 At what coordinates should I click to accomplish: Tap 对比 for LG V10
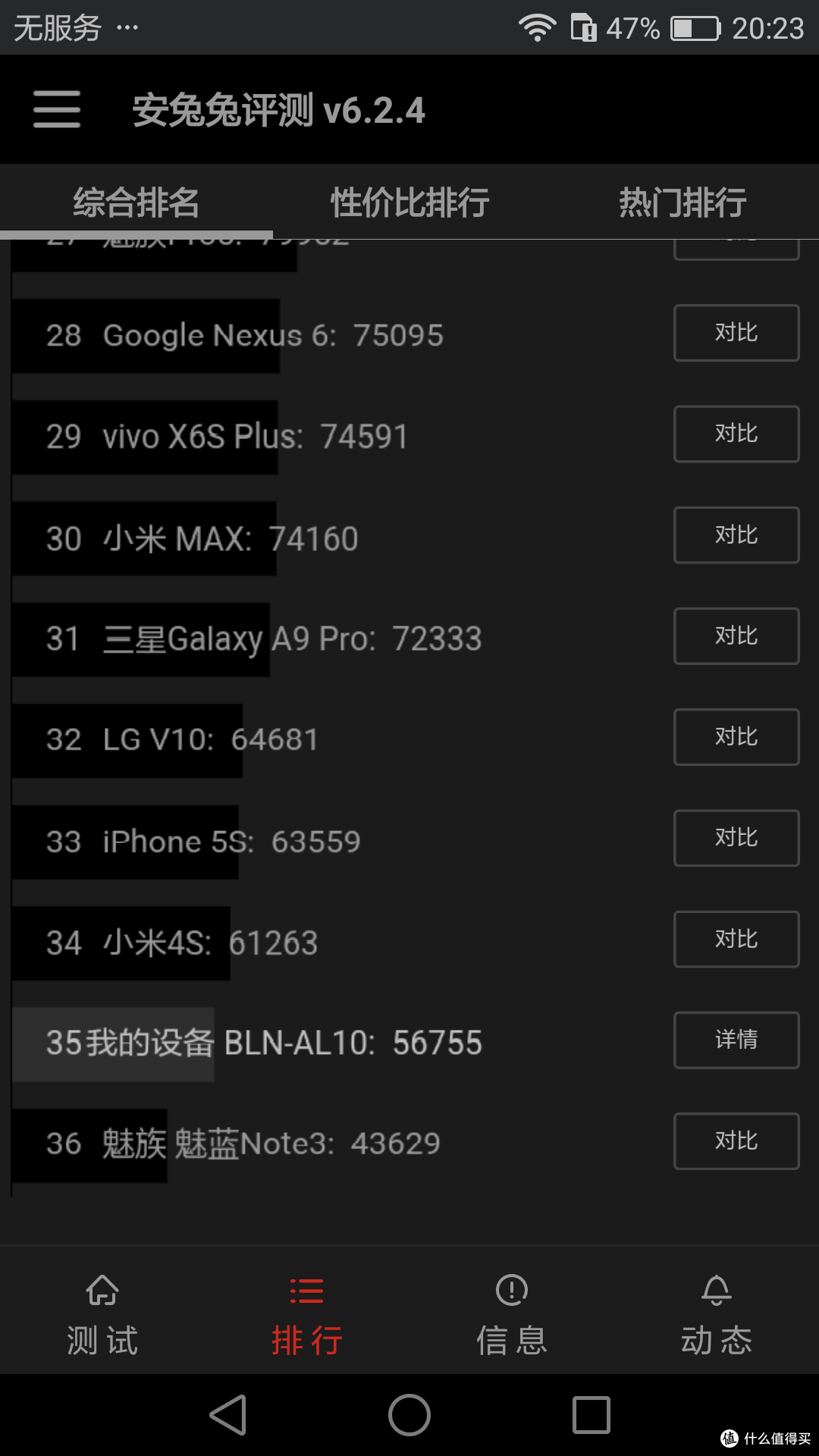736,737
